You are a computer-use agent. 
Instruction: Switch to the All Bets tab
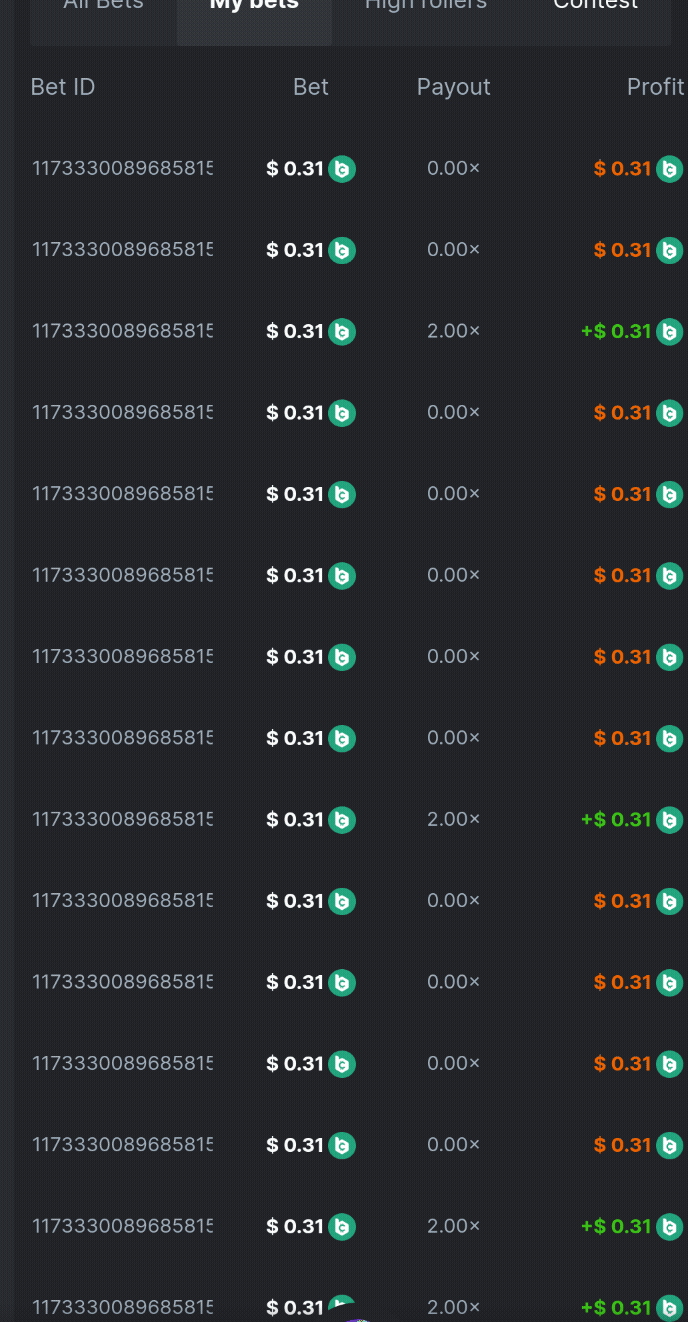(103, 8)
